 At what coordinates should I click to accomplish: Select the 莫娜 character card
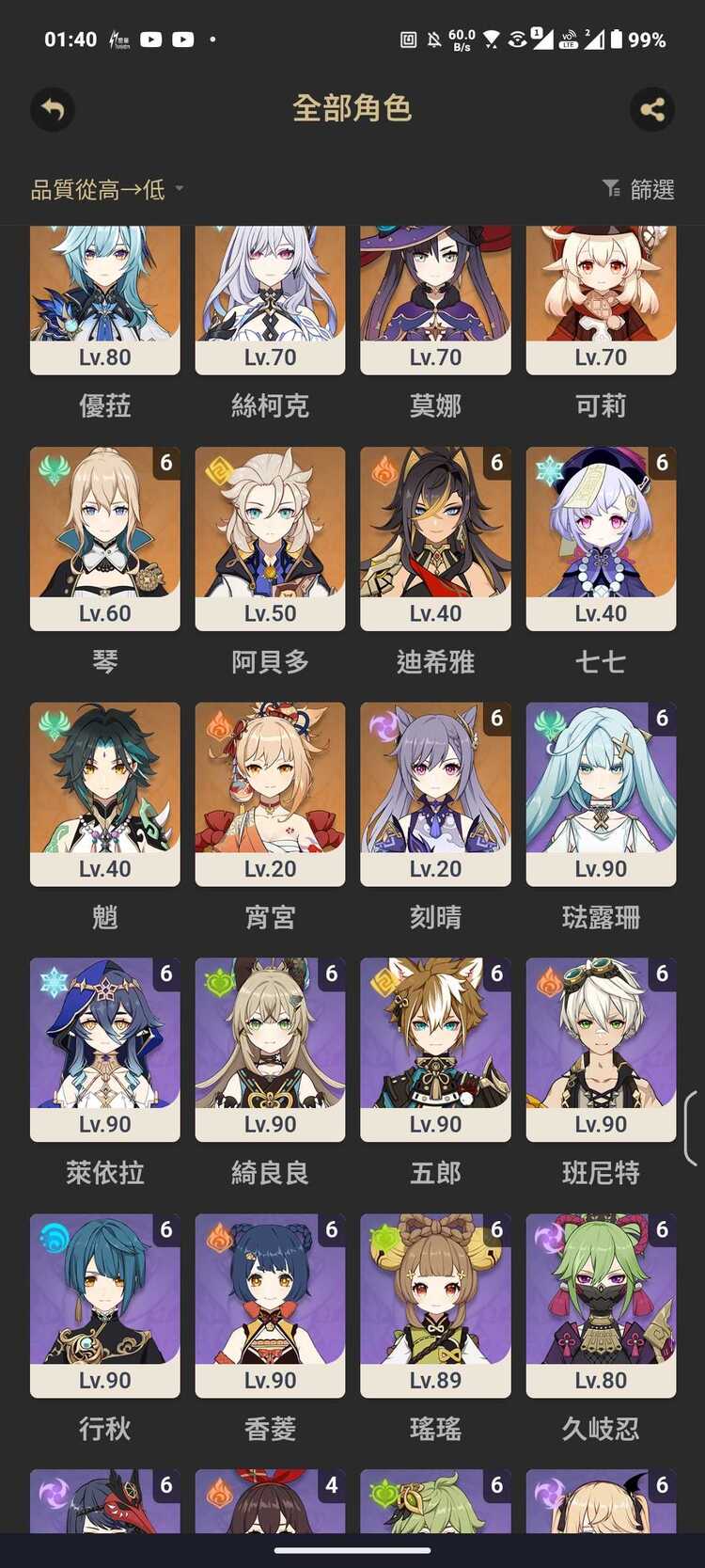pyautogui.click(x=435, y=301)
